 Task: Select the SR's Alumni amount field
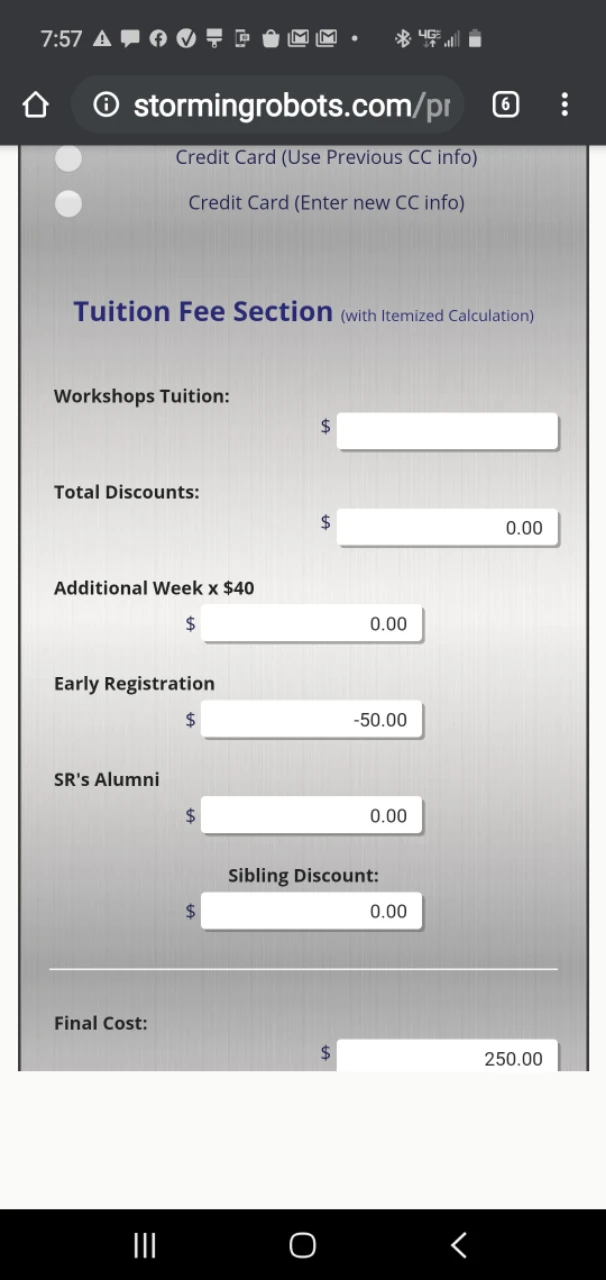[x=311, y=815]
